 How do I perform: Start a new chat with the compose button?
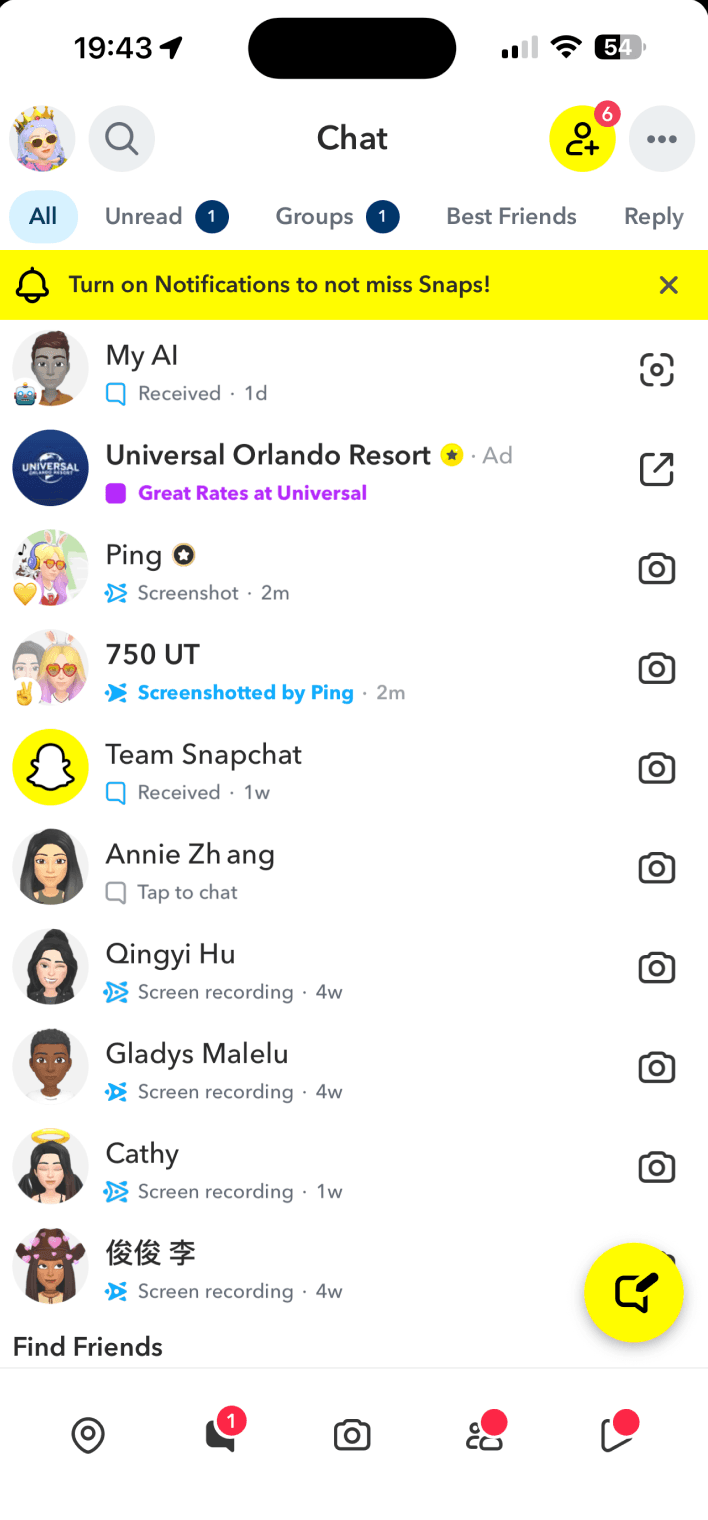coord(633,1292)
